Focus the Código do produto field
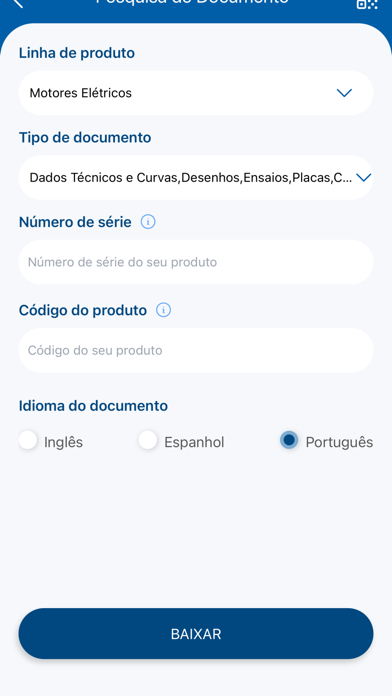 [x=196, y=350]
